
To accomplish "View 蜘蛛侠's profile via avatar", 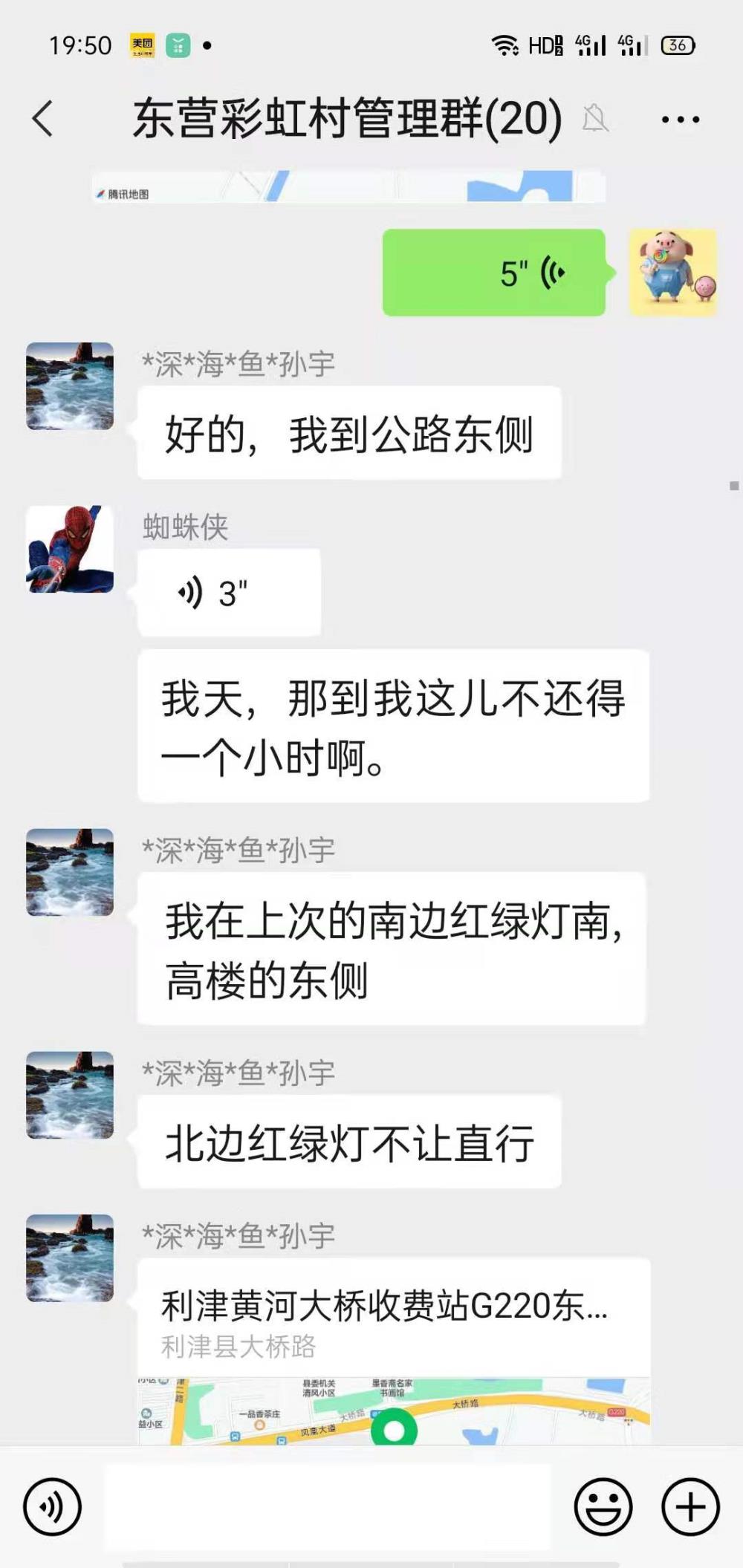I will pyautogui.click(x=70, y=549).
